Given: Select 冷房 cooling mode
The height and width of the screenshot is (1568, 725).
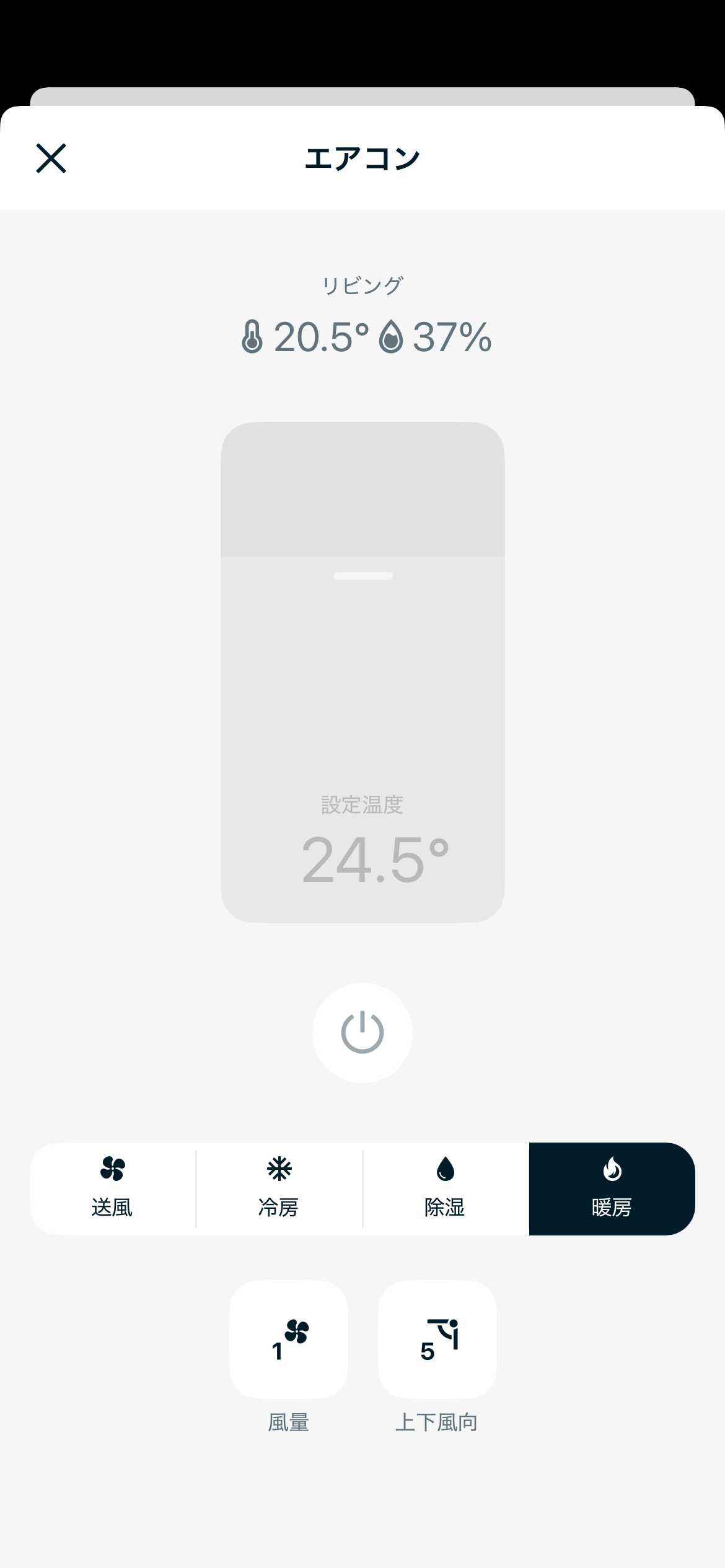Looking at the screenshot, I should click(279, 1188).
